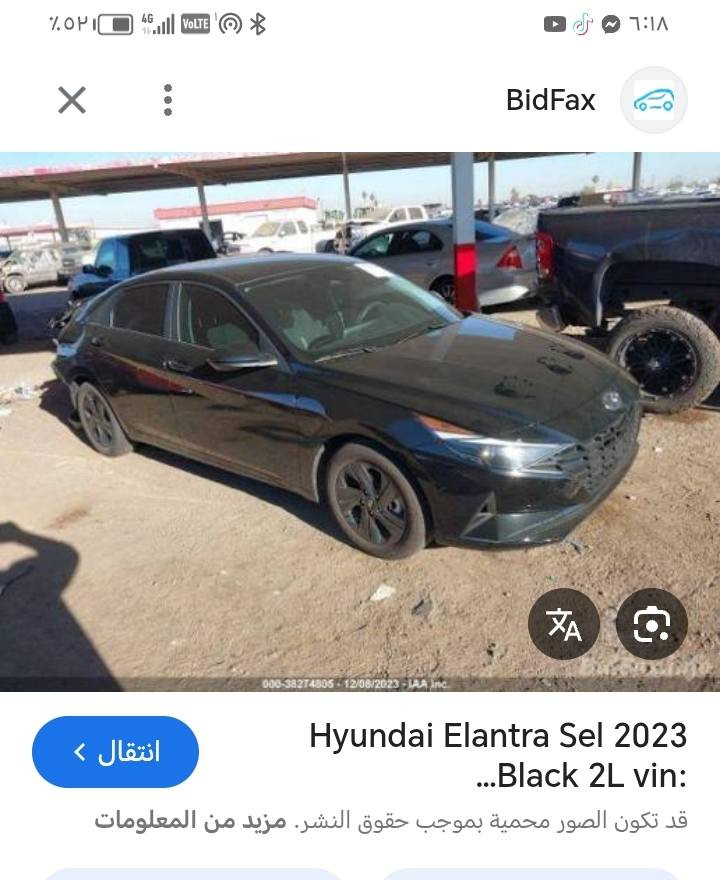Tap the BidFax site title
This screenshot has width=720, height=880.
tap(550, 100)
